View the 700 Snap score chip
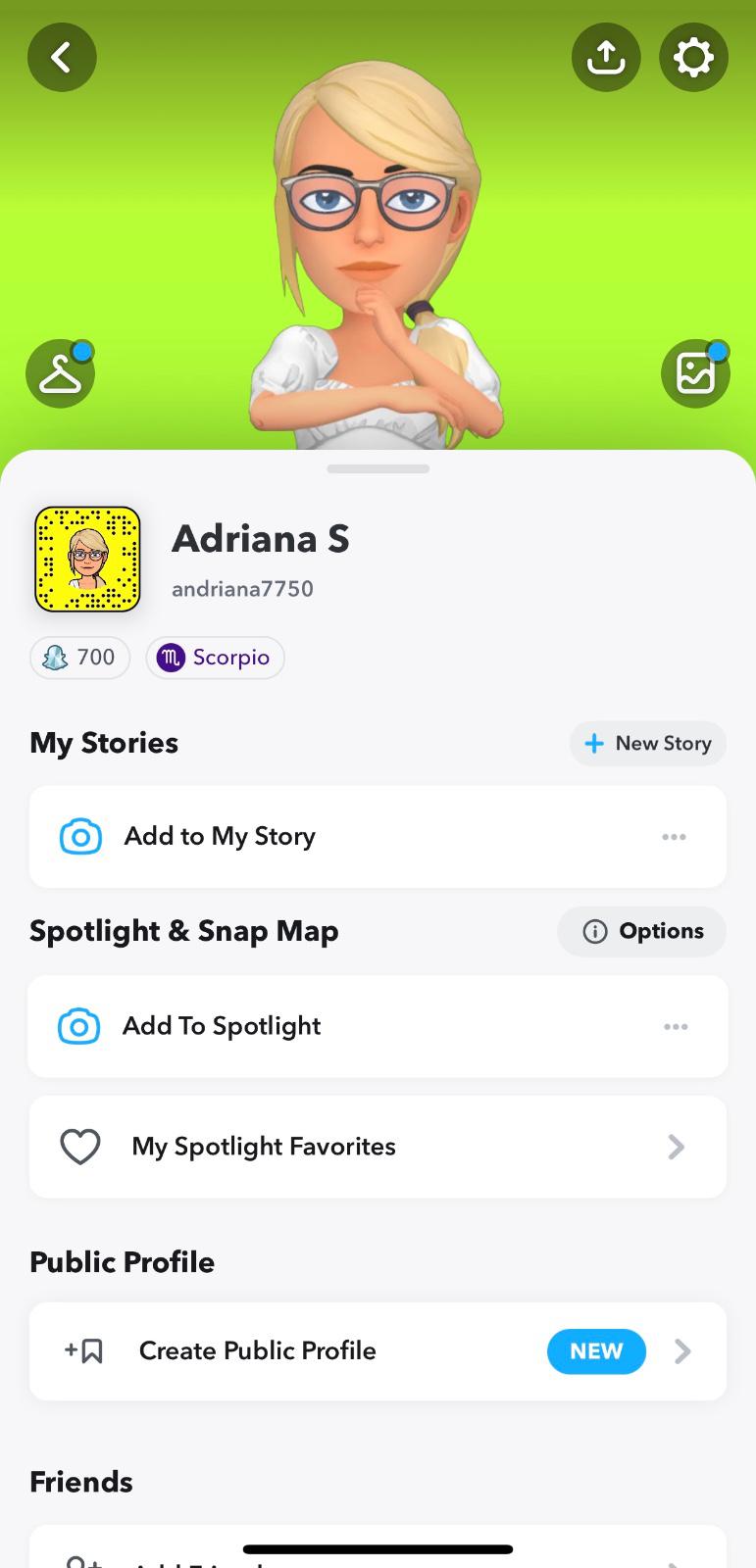This screenshot has width=756, height=1568. coord(80,657)
